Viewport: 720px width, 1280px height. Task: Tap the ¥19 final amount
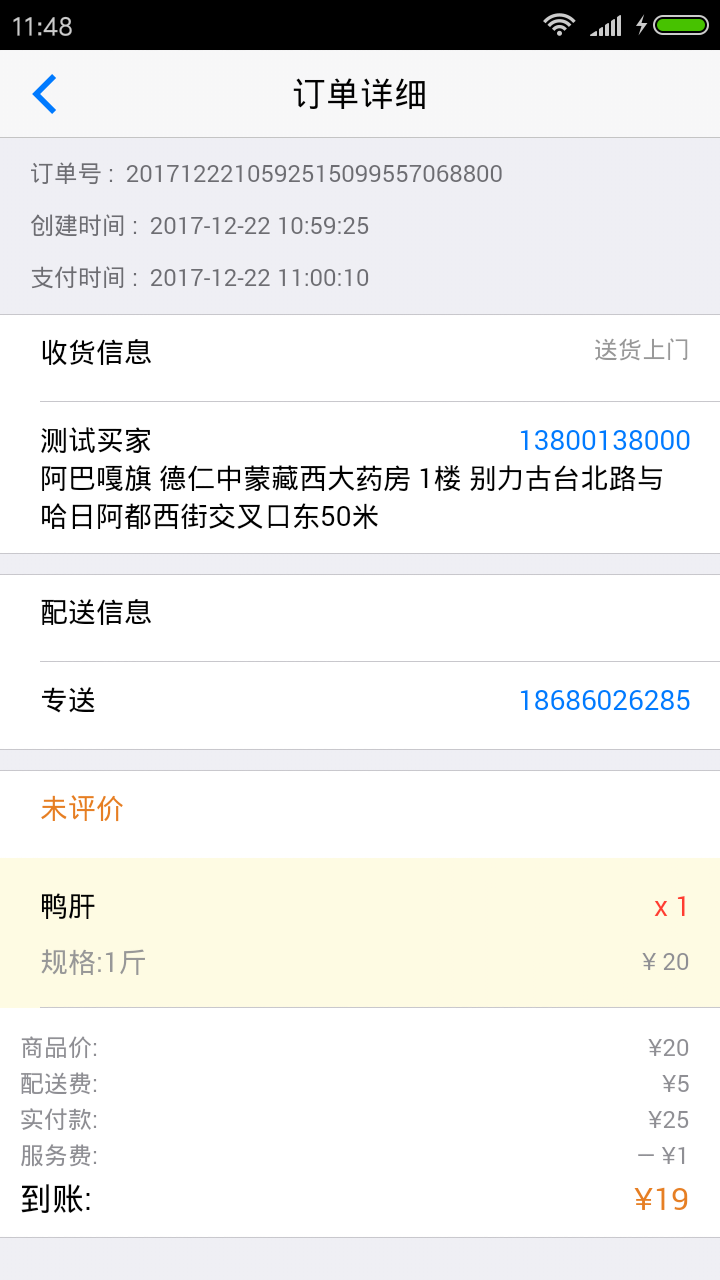point(661,1198)
